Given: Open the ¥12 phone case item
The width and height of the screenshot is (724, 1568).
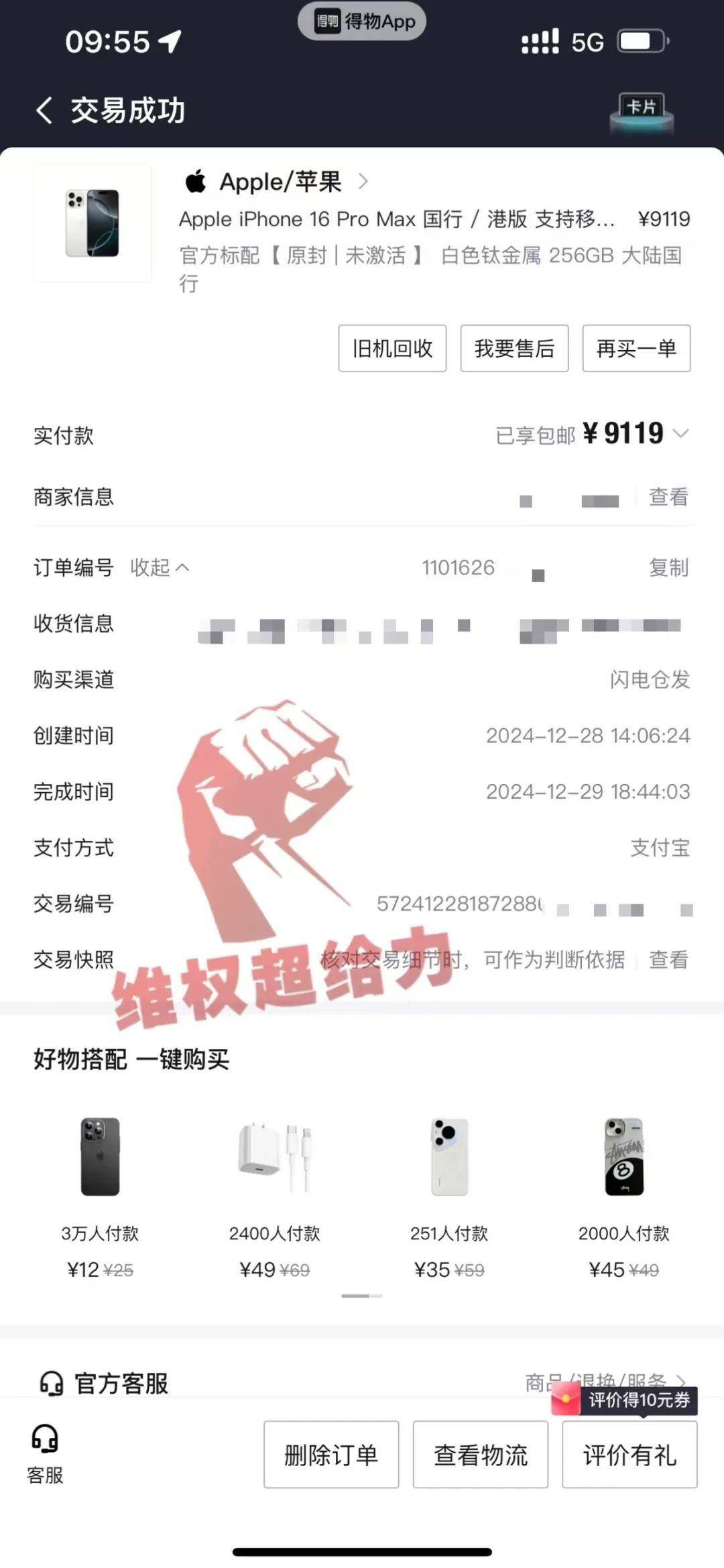Looking at the screenshot, I should [x=100, y=1157].
